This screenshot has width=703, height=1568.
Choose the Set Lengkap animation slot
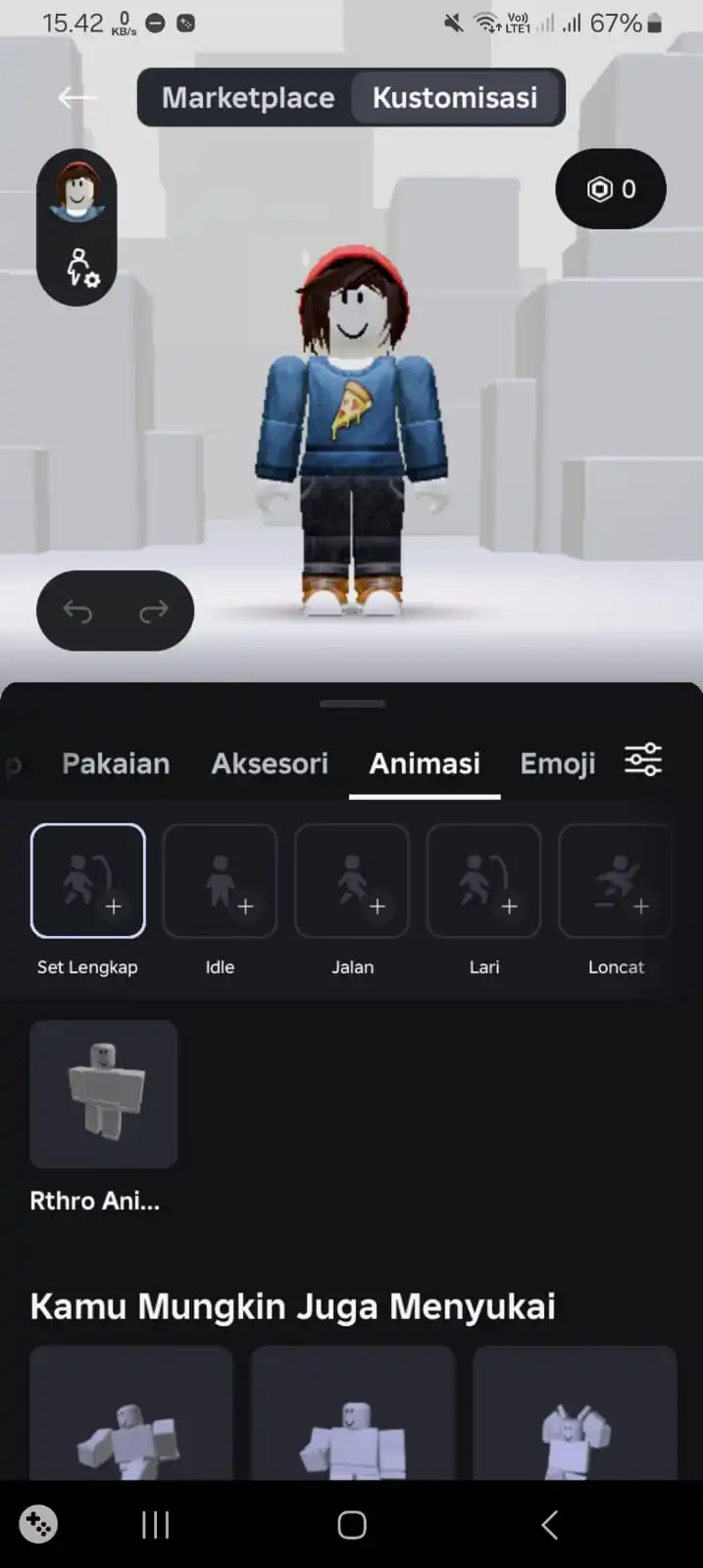point(88,881)
